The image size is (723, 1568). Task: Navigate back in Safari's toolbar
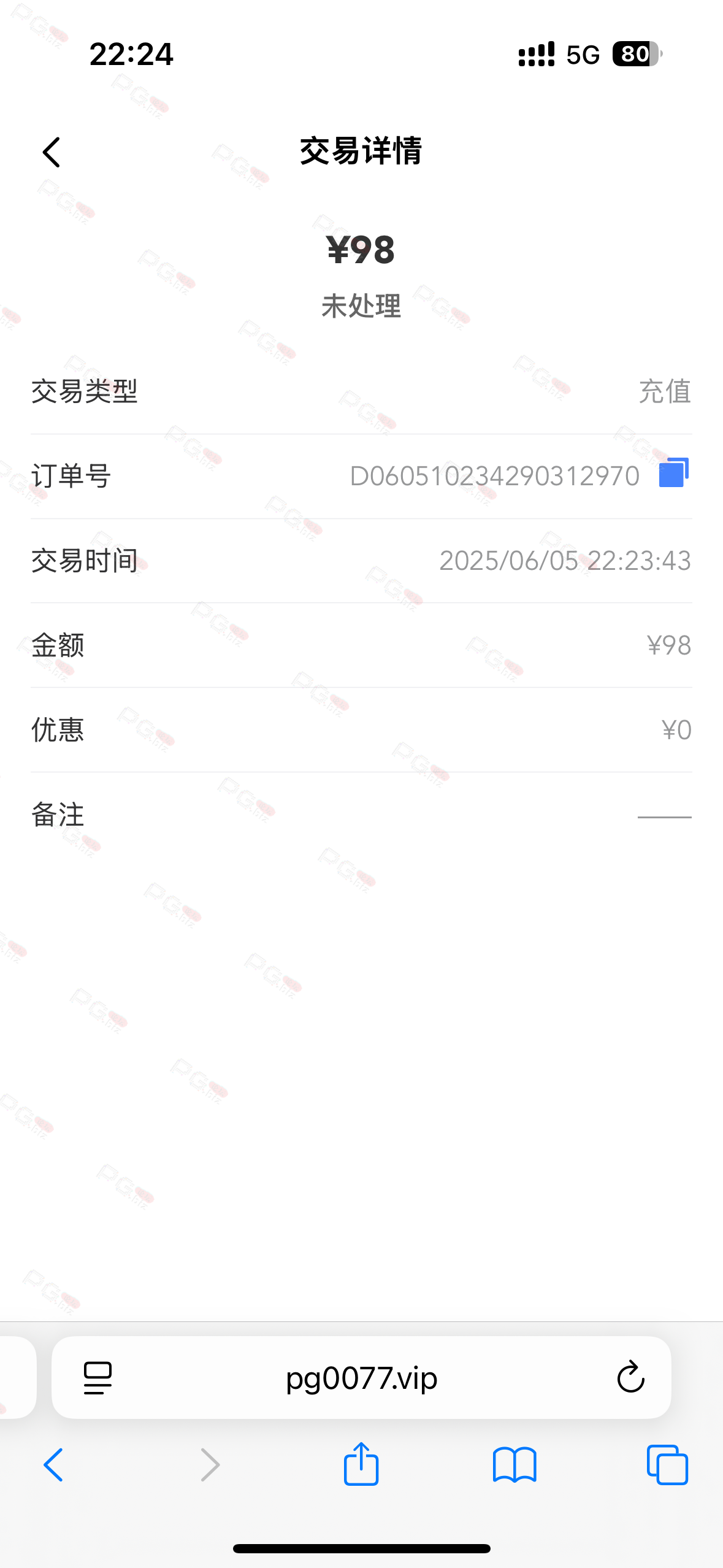click(54, 1465)
